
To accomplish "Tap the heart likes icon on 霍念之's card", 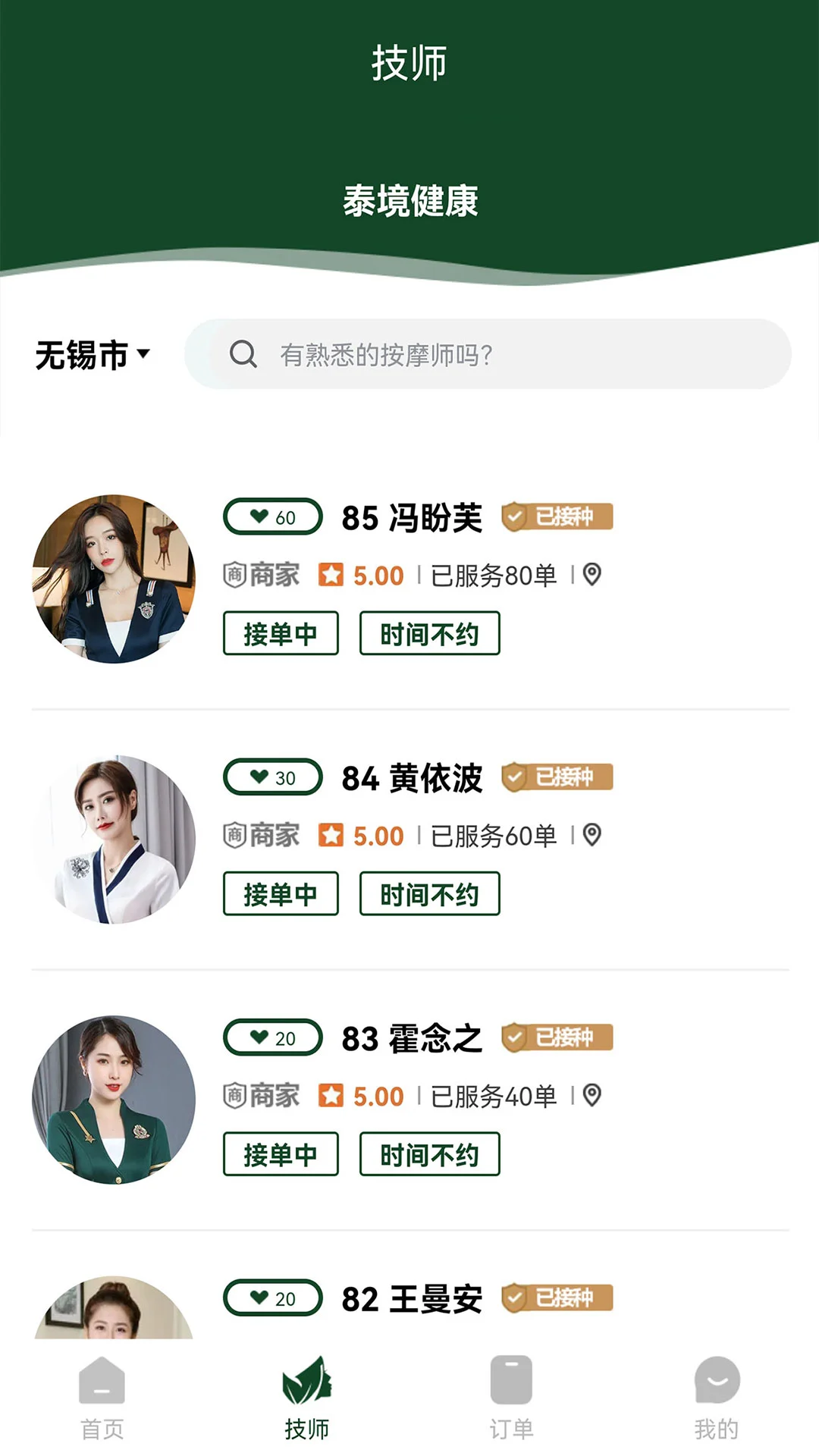I will [x=257, y=1038].
